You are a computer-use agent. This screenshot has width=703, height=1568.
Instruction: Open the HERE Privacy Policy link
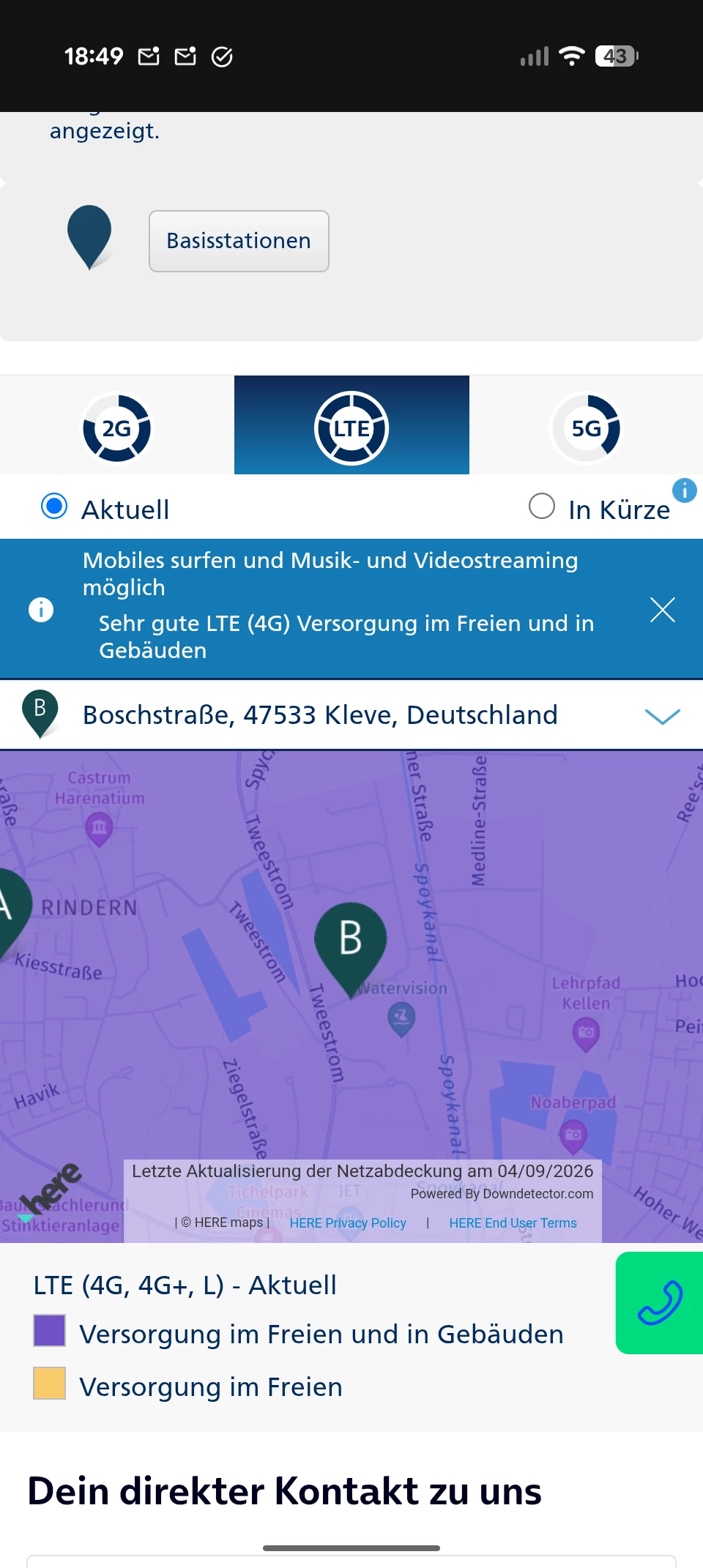point(348,1223)
